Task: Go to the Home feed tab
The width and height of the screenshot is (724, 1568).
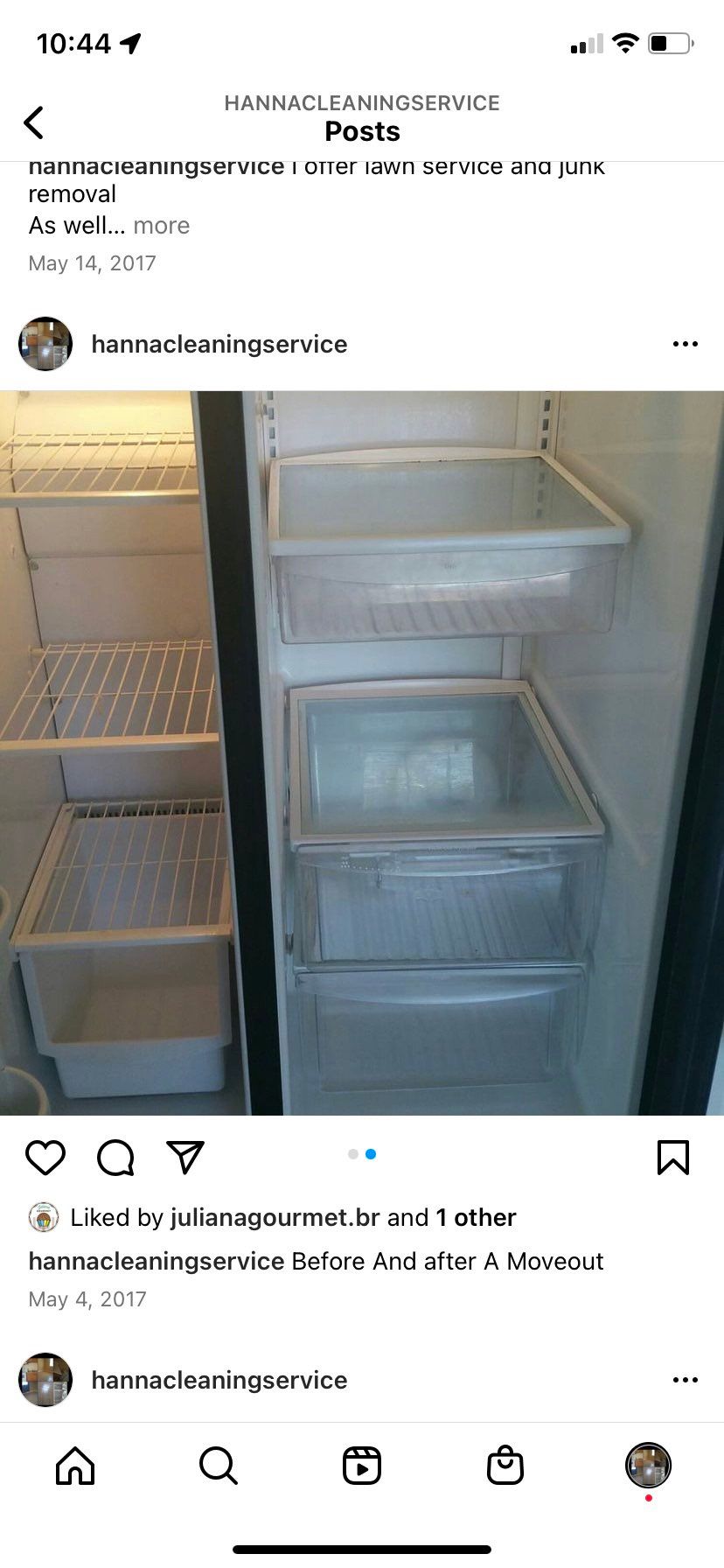Action: [75, 1466]
